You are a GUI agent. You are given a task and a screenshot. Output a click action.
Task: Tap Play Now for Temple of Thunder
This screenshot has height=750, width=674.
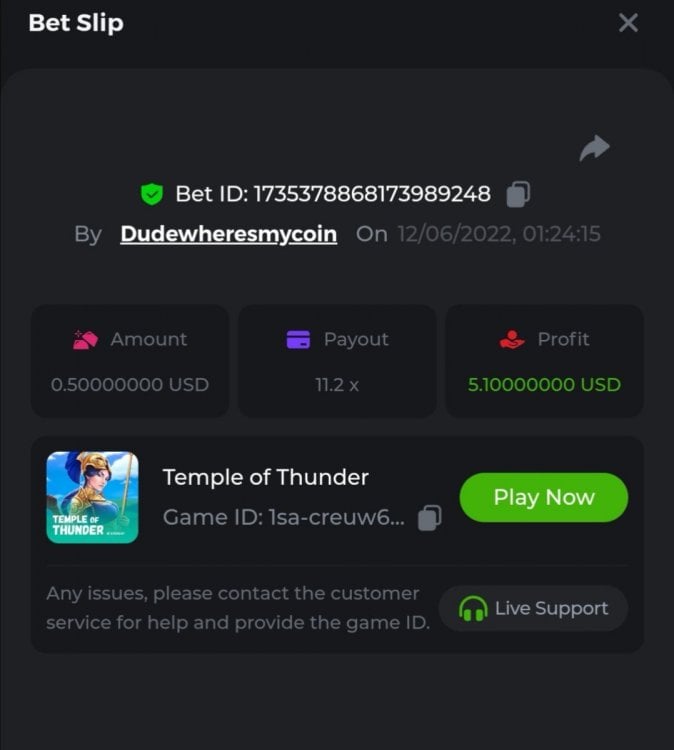click(x=543, y=497)
